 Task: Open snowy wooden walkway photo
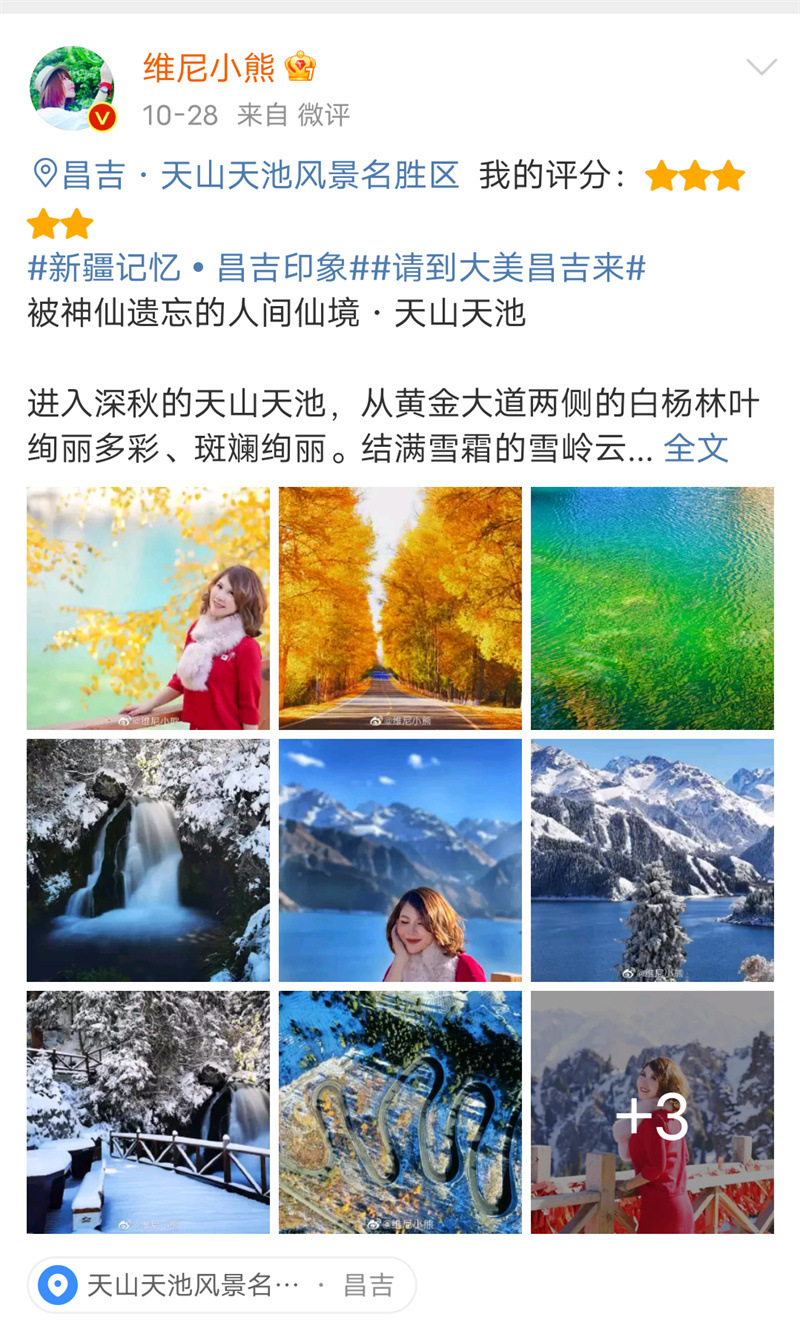tap(148, 1112)
